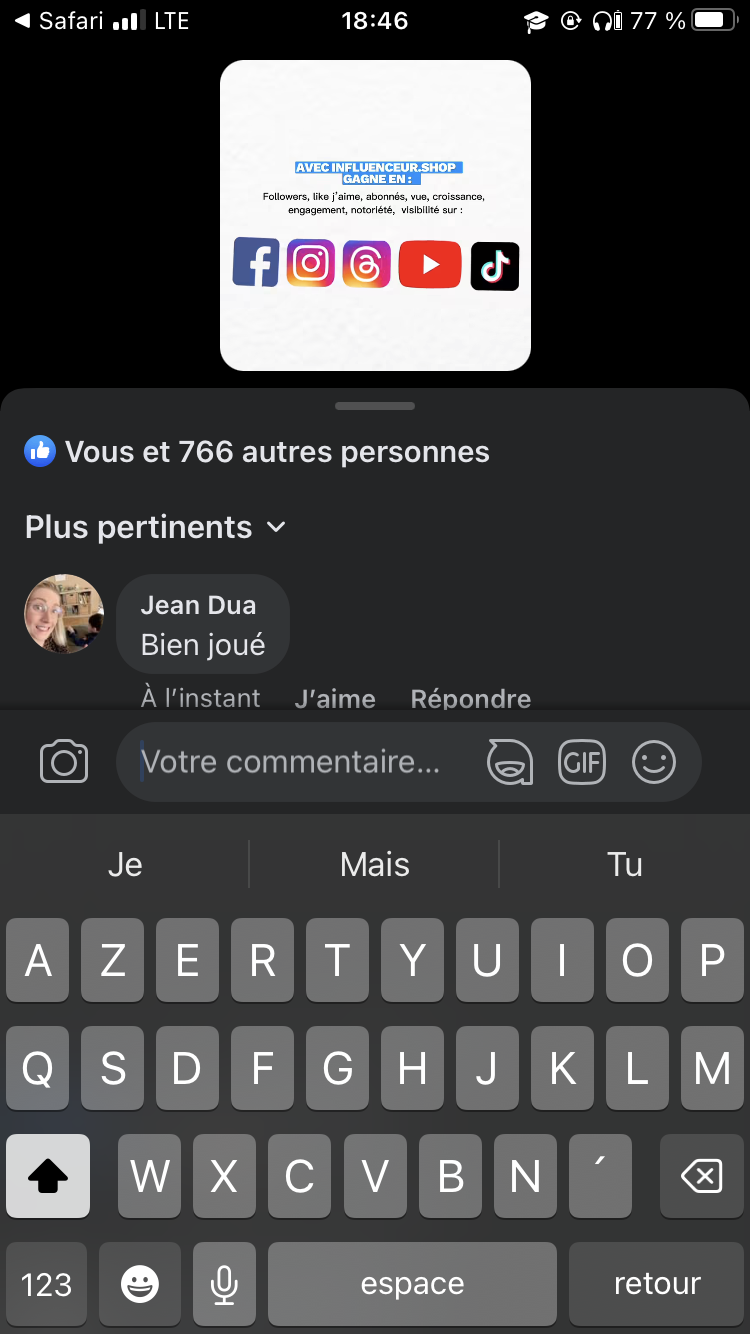Like Jean Dua's comment with J'aime
The width and height of the screenshot is (750, 1334).
click(335, 698)
